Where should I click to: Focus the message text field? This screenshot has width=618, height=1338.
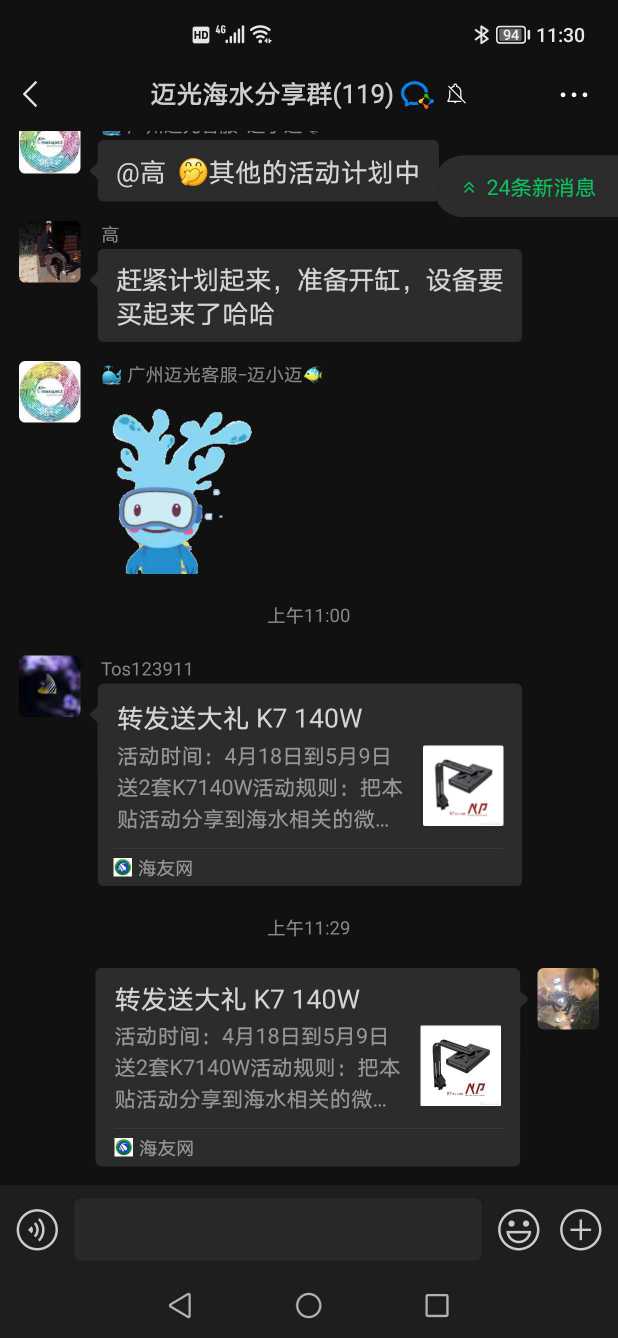pos(277,1229)
